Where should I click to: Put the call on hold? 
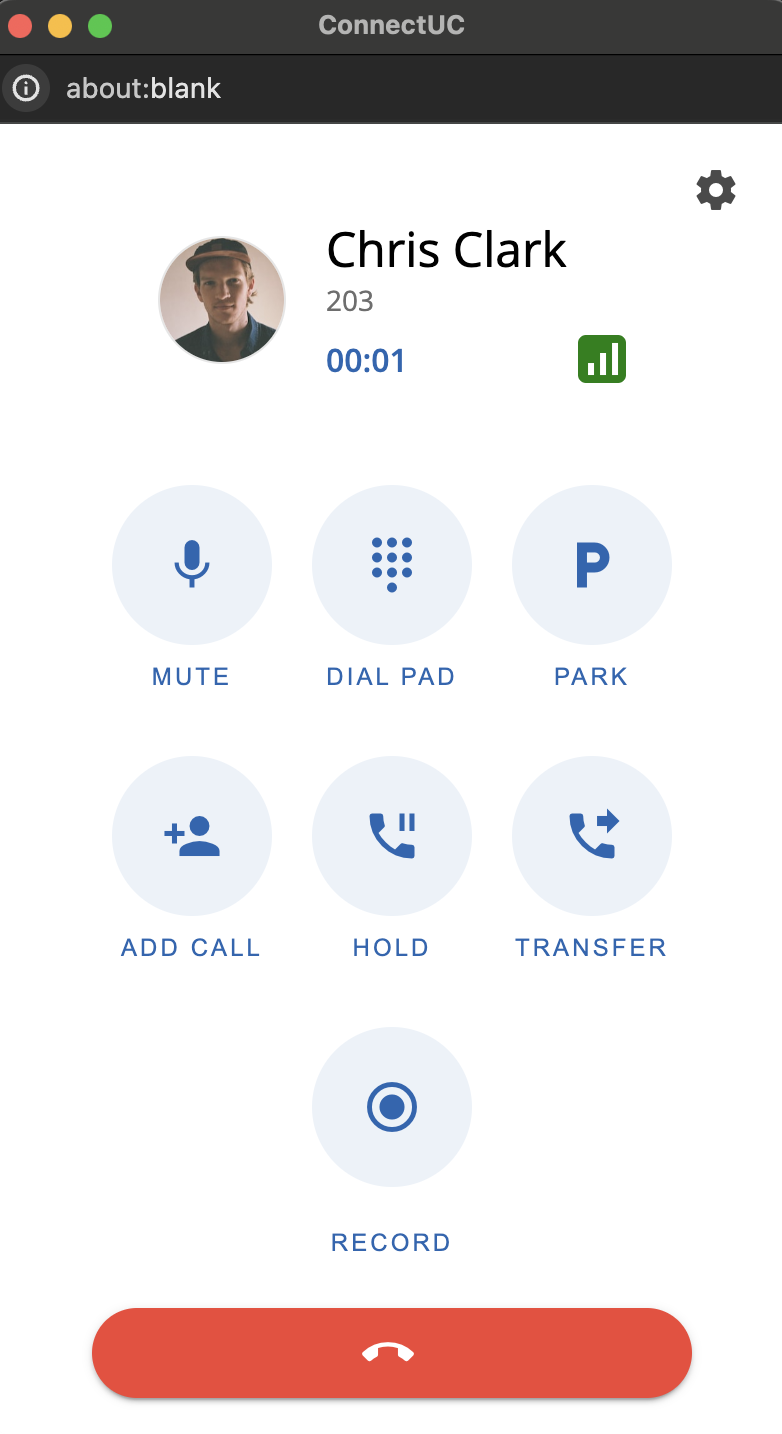point(392,836)
